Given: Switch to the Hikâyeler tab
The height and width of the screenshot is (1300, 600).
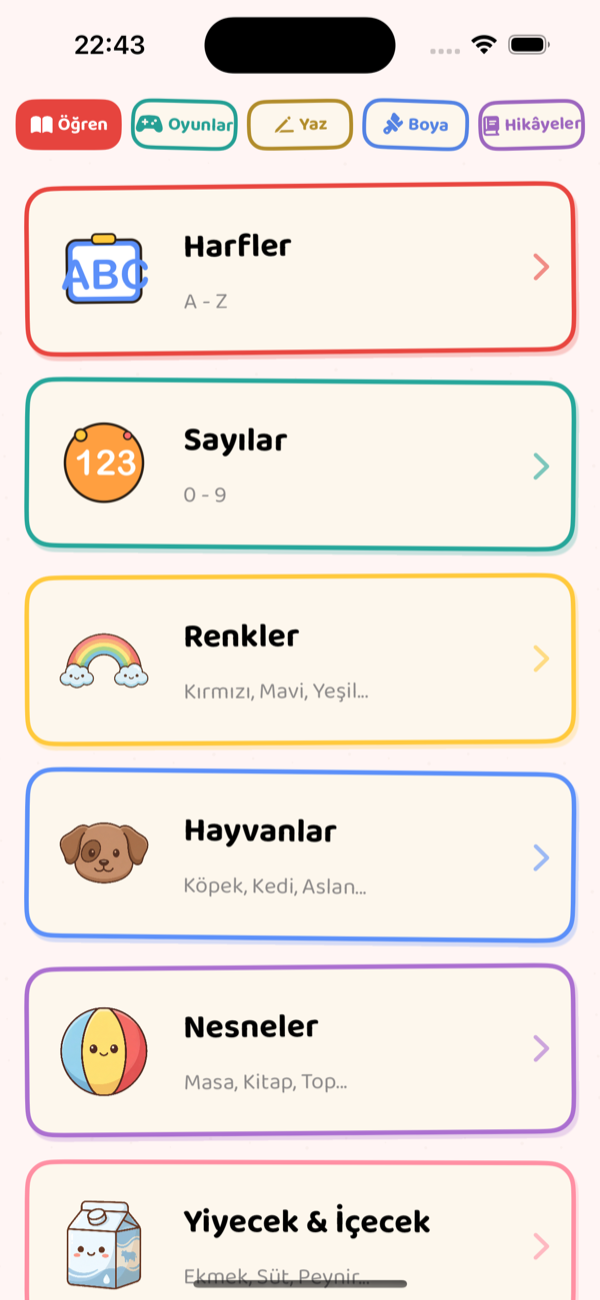Looking at the screenshot, I should [x=531, y=125].
